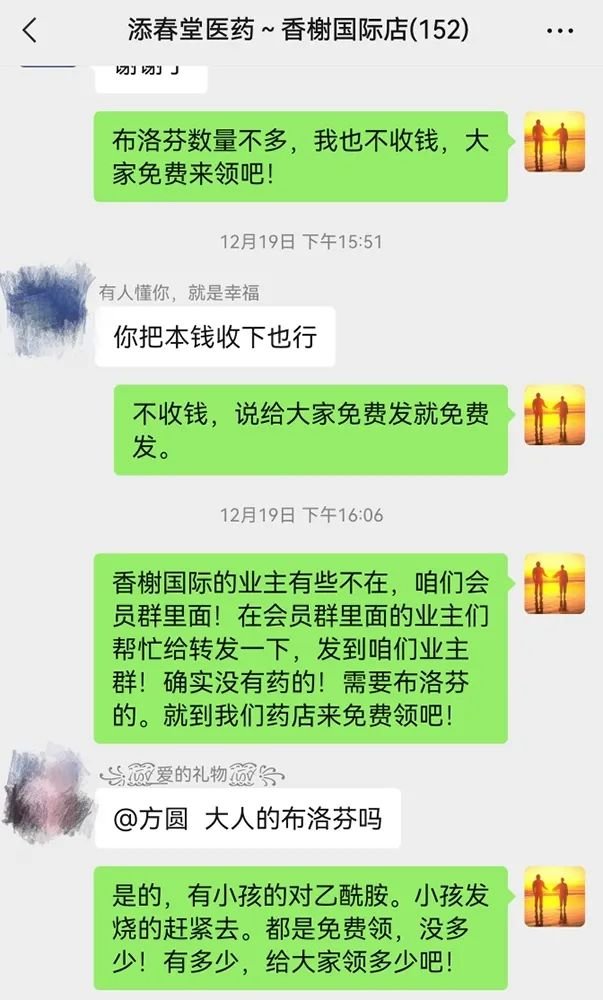Tap sunset avatar beside 不收钱 message
This screenshot has height=1000, width=603.
coord(554,415)
